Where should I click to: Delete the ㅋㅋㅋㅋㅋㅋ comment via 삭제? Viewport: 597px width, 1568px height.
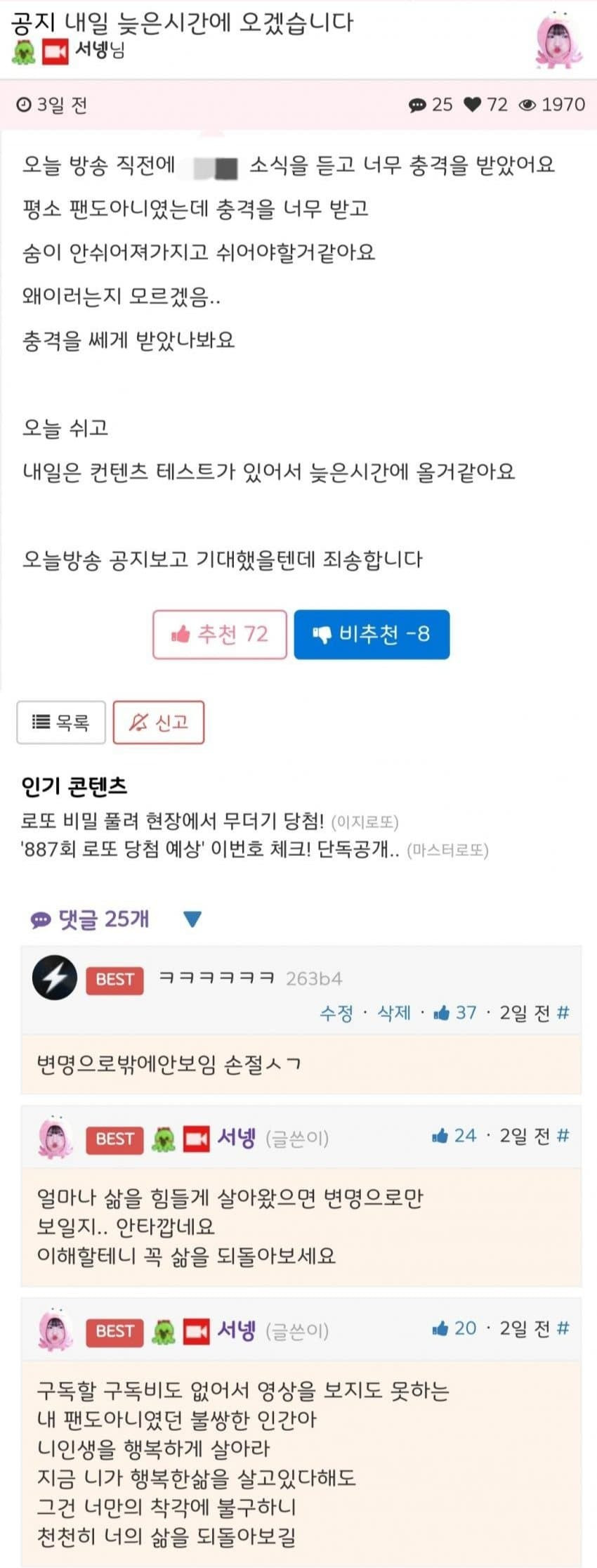click(x=394, y=1013)
